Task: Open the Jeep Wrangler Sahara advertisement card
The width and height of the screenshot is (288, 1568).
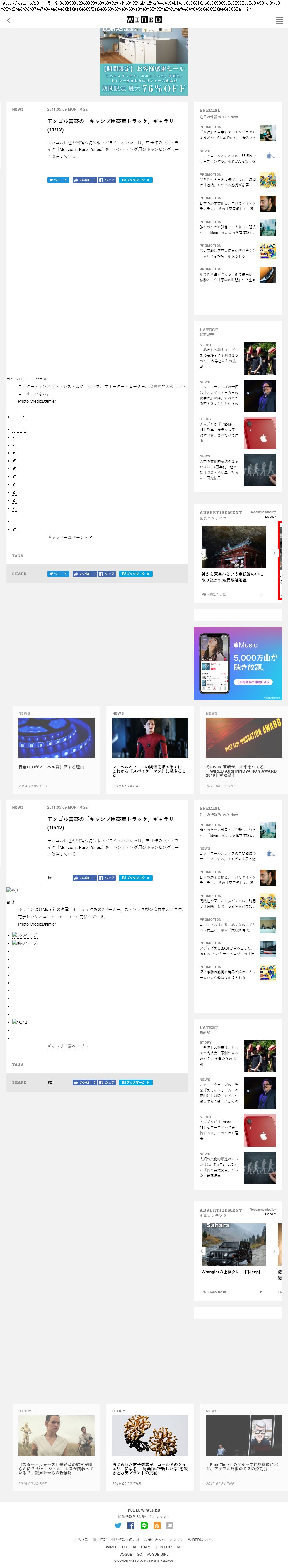Action: (x=234, y=1248)
